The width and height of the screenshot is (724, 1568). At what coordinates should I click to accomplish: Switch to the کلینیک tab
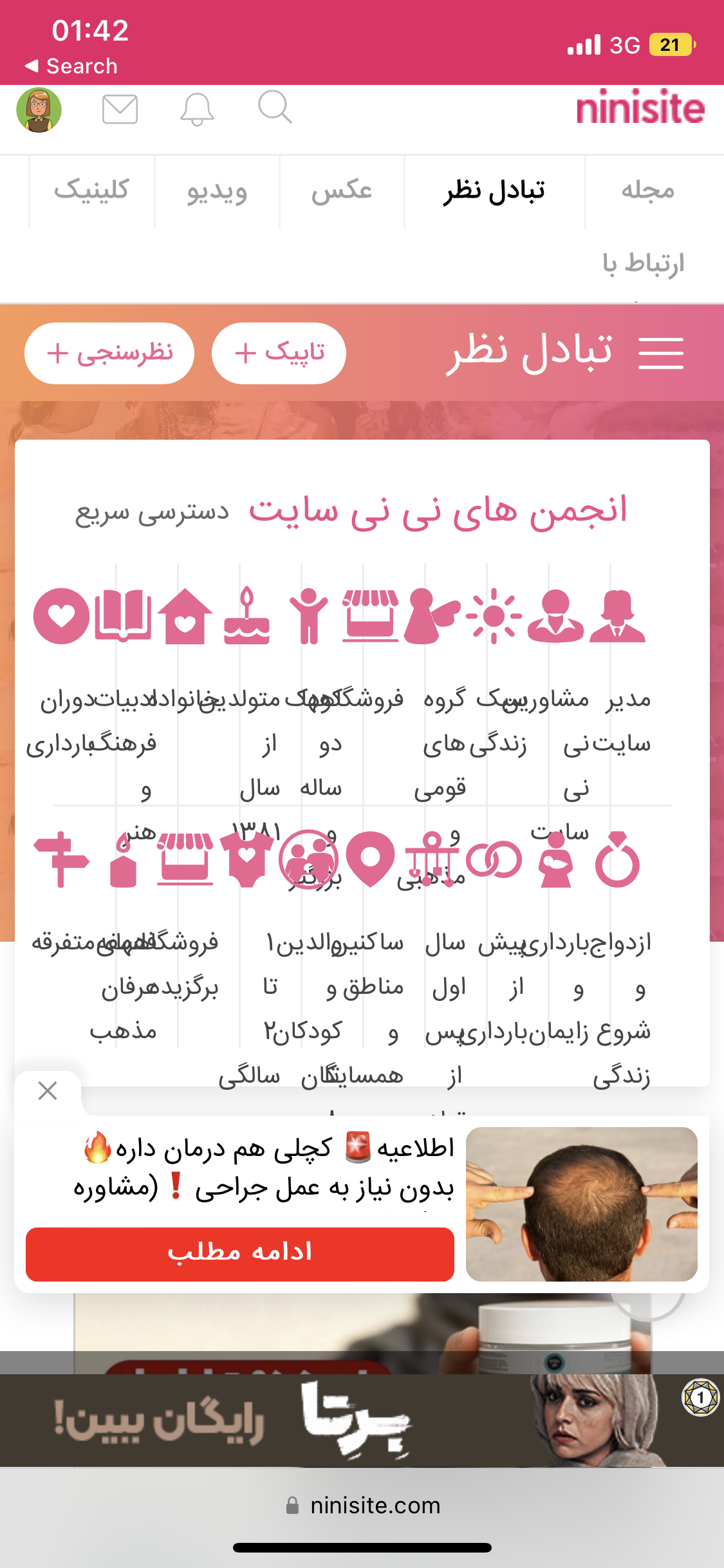point(91,191)
